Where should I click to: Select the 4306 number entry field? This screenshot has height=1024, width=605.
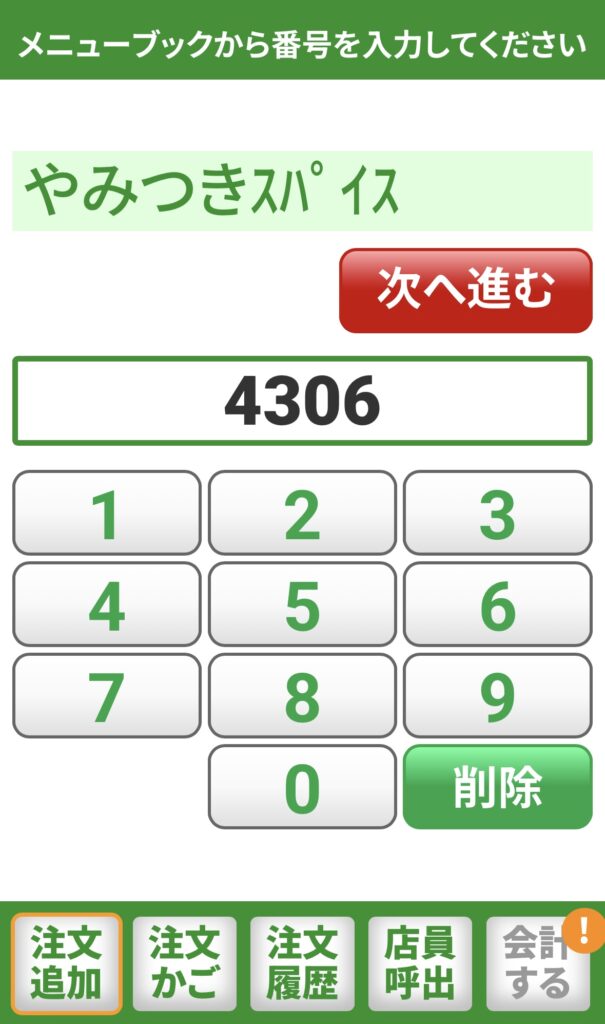click(302, 401)
